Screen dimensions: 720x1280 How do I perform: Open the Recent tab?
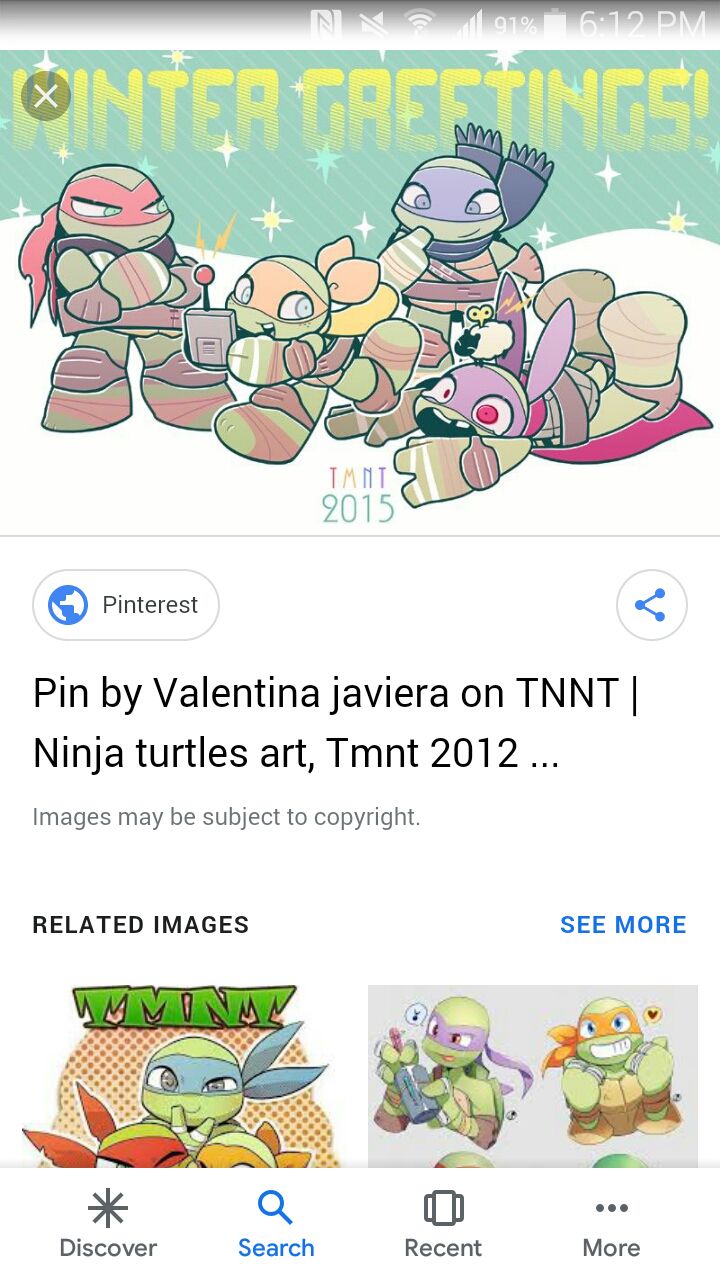pos(443,1225)
